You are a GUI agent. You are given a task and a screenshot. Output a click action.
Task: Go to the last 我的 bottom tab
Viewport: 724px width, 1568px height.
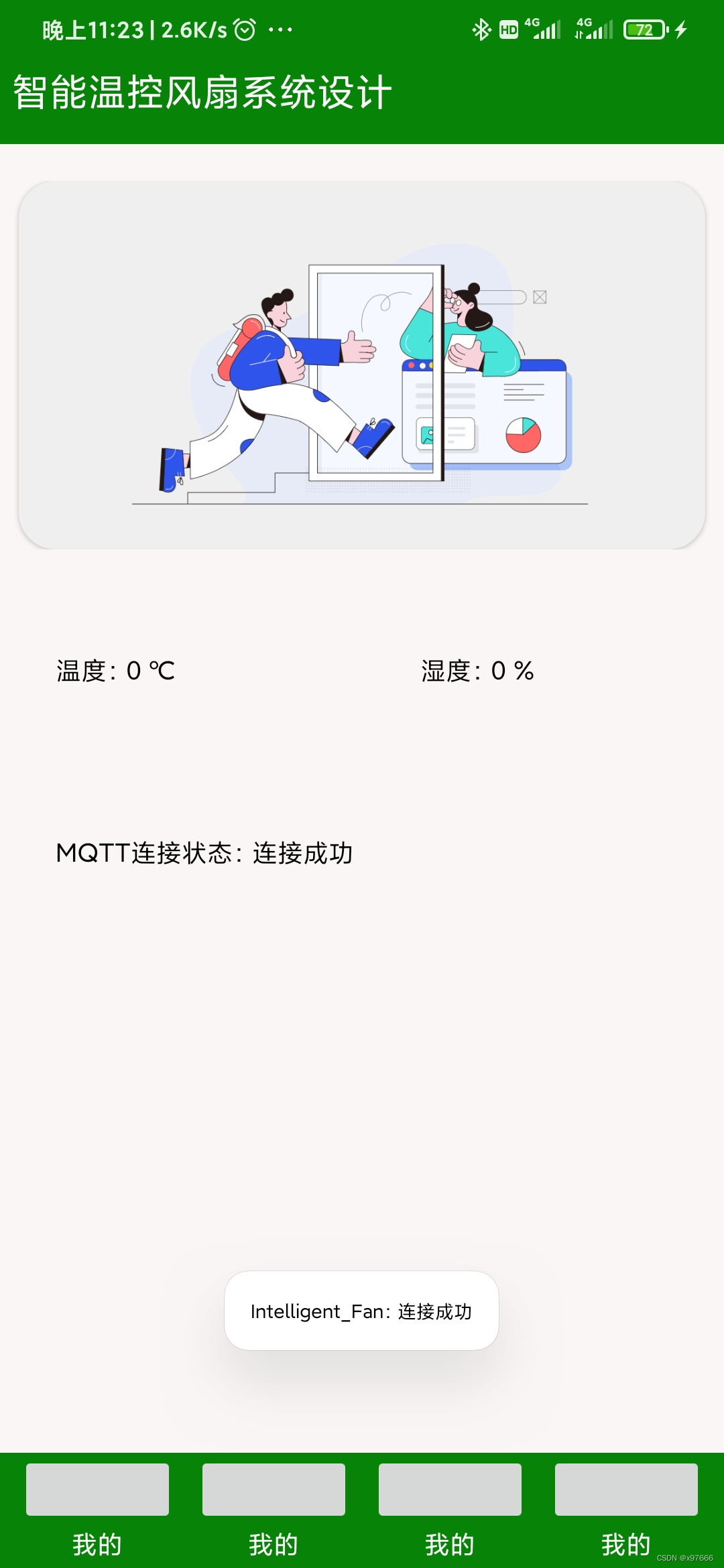point(626,1509)
